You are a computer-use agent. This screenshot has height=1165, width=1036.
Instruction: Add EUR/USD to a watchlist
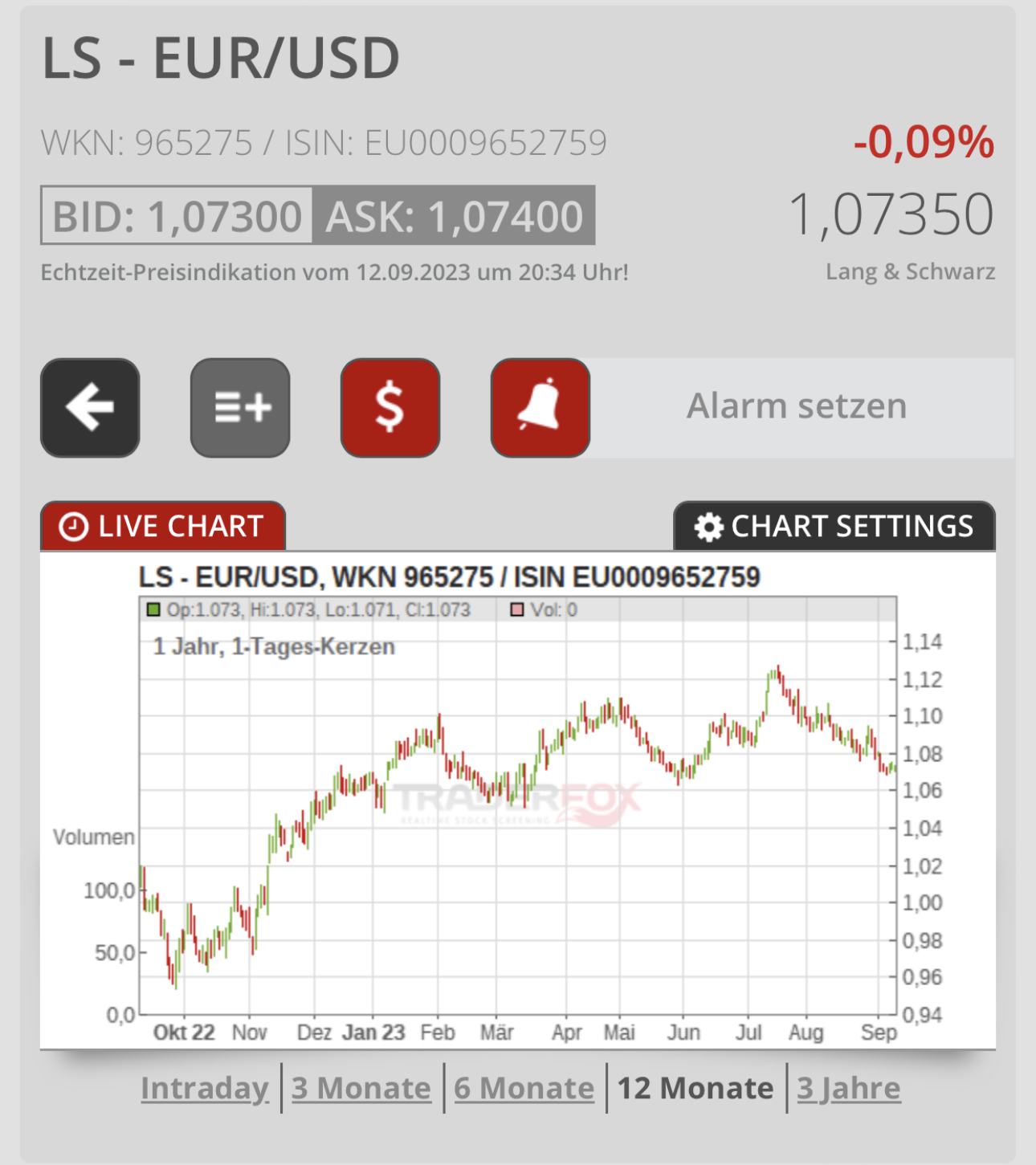[240, 407]
